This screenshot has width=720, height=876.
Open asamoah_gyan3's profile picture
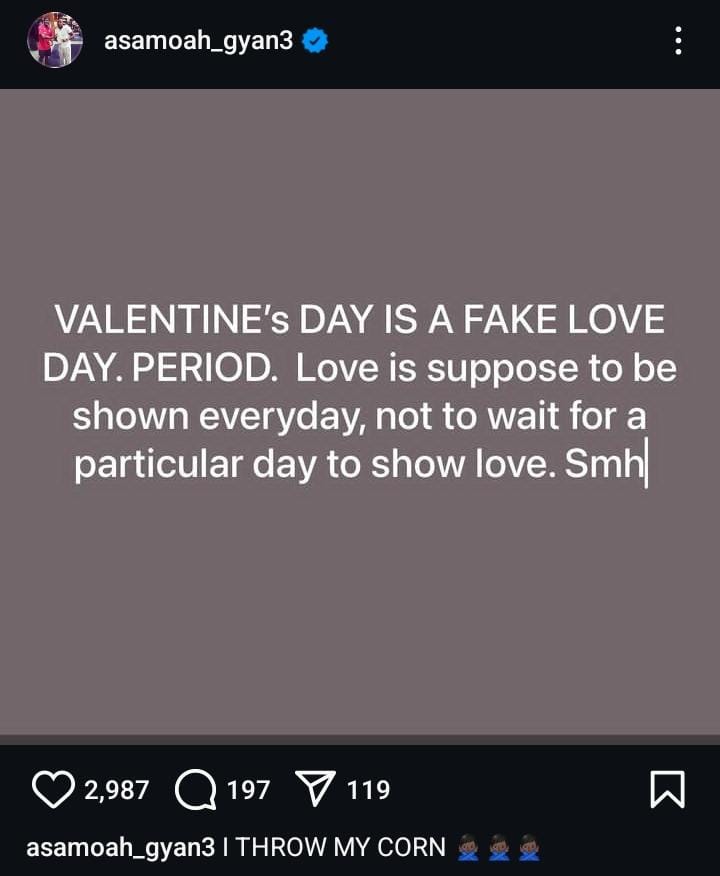(55, 41)
